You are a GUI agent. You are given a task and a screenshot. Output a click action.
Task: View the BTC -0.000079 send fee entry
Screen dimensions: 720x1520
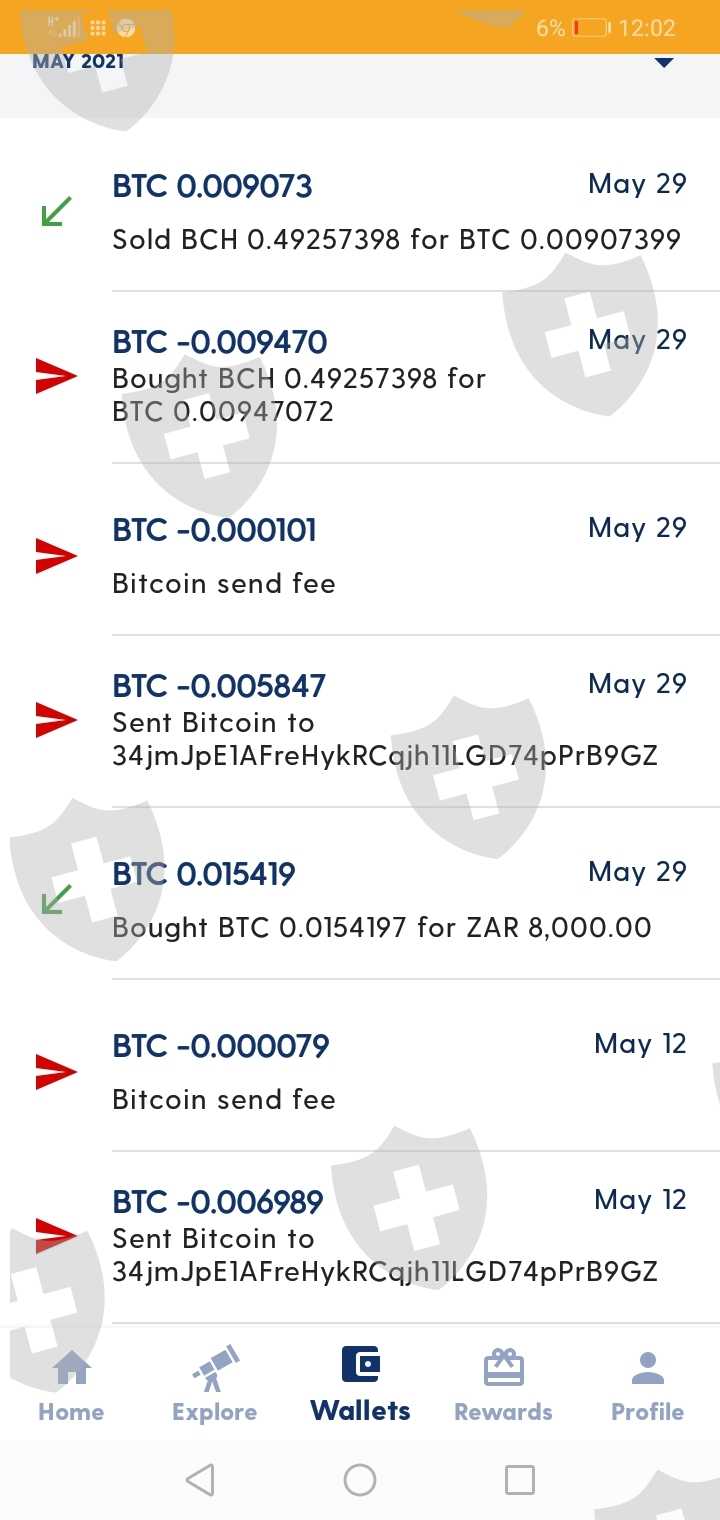click(360, 1065)
